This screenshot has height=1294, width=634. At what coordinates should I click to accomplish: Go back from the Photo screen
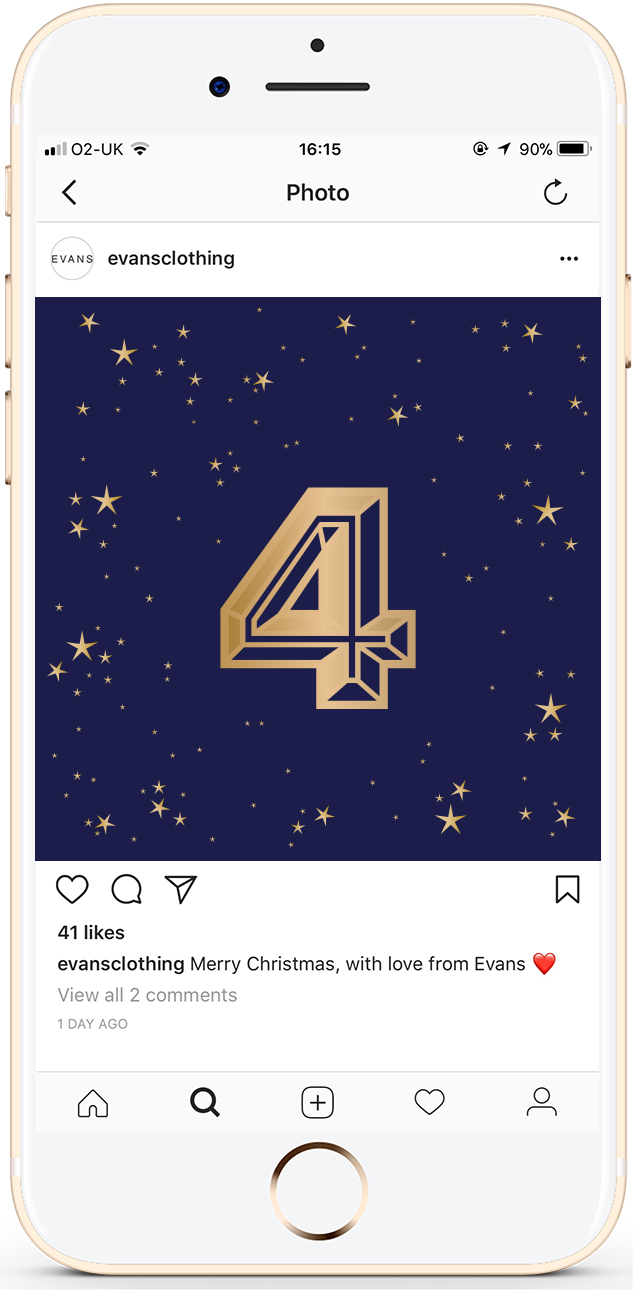[x=69, y=193]
